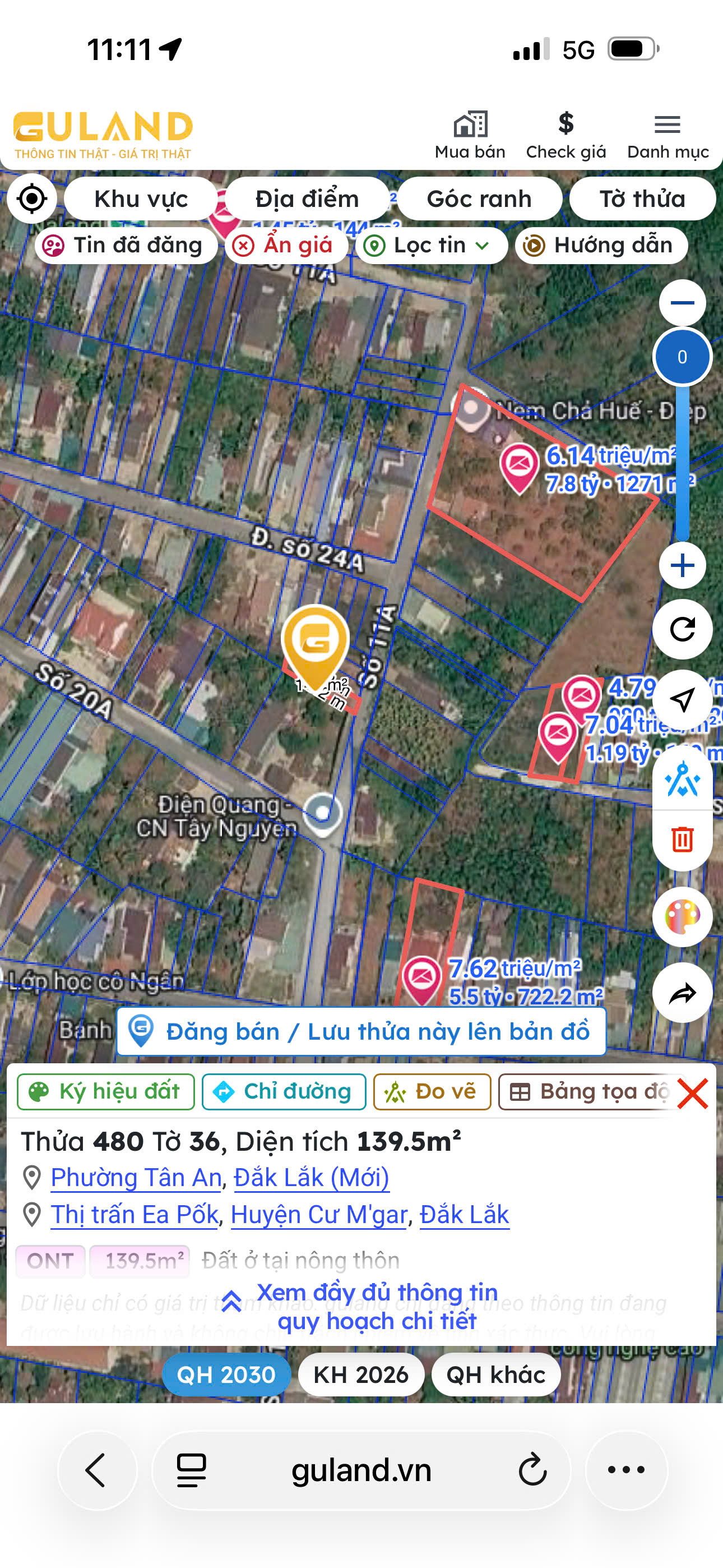Expand the Lọc tin dropdown
Viewport: 723px width, 1568px height.
pyautogui.click(x=432, y=245)
